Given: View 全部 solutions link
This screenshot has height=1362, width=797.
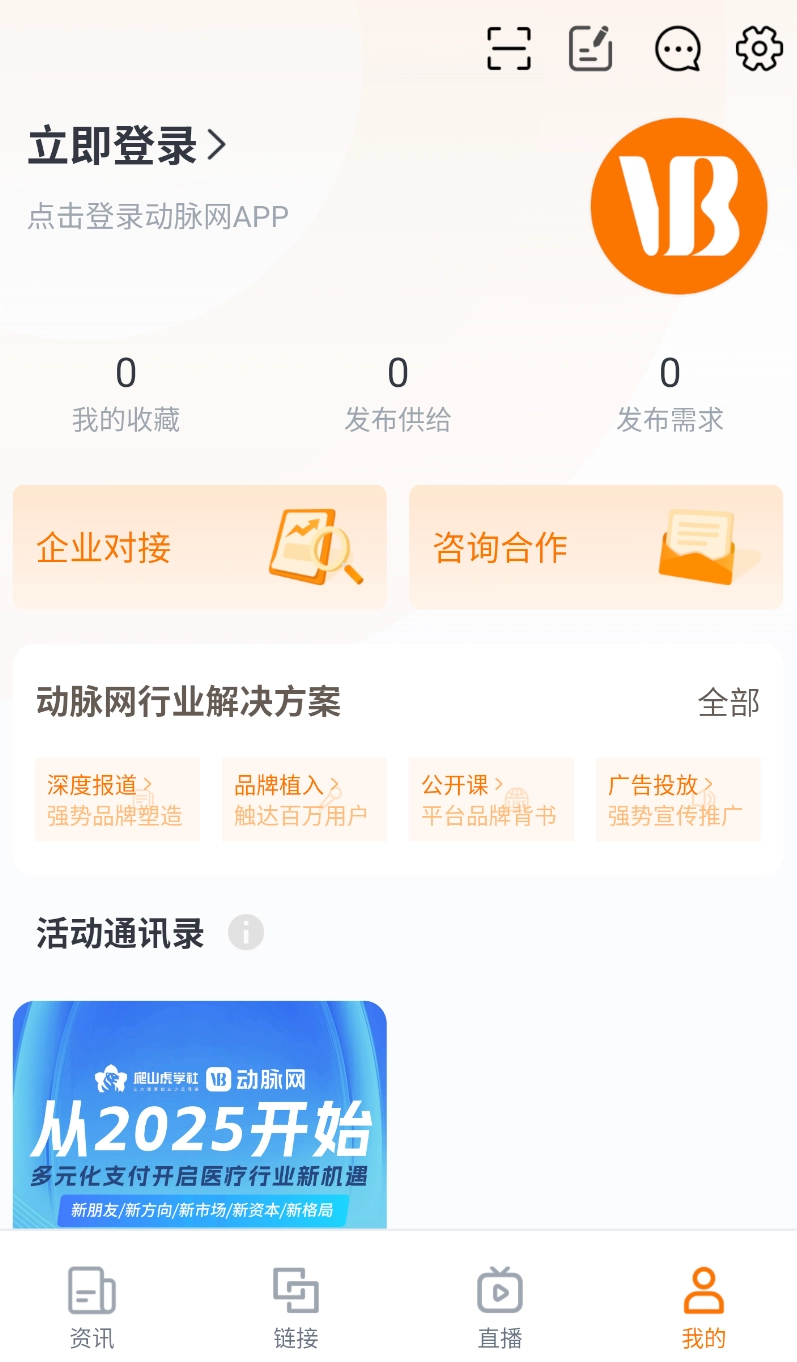Looking at the screenshot, I should (730, 703).
